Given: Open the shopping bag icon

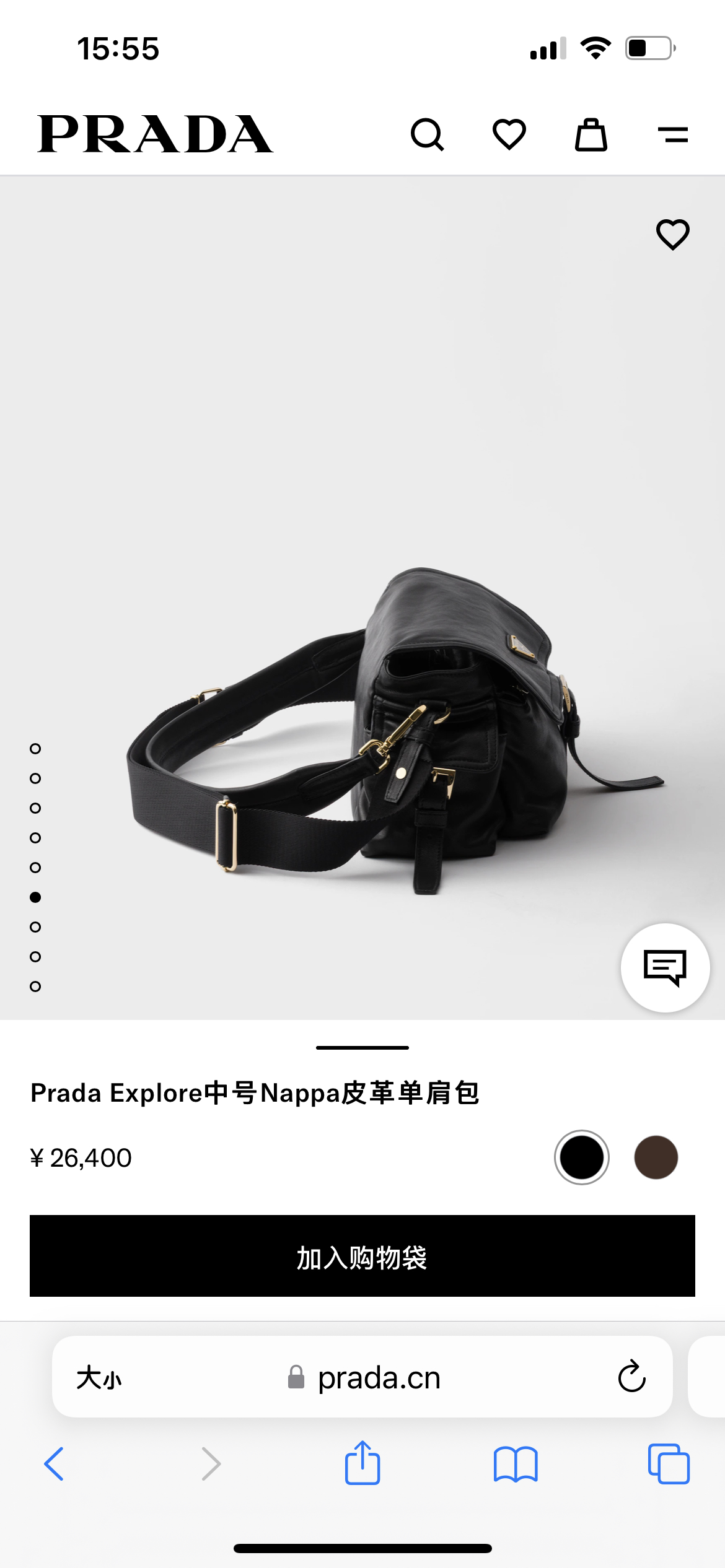Looking at the screenshot, I should point(591,134).
